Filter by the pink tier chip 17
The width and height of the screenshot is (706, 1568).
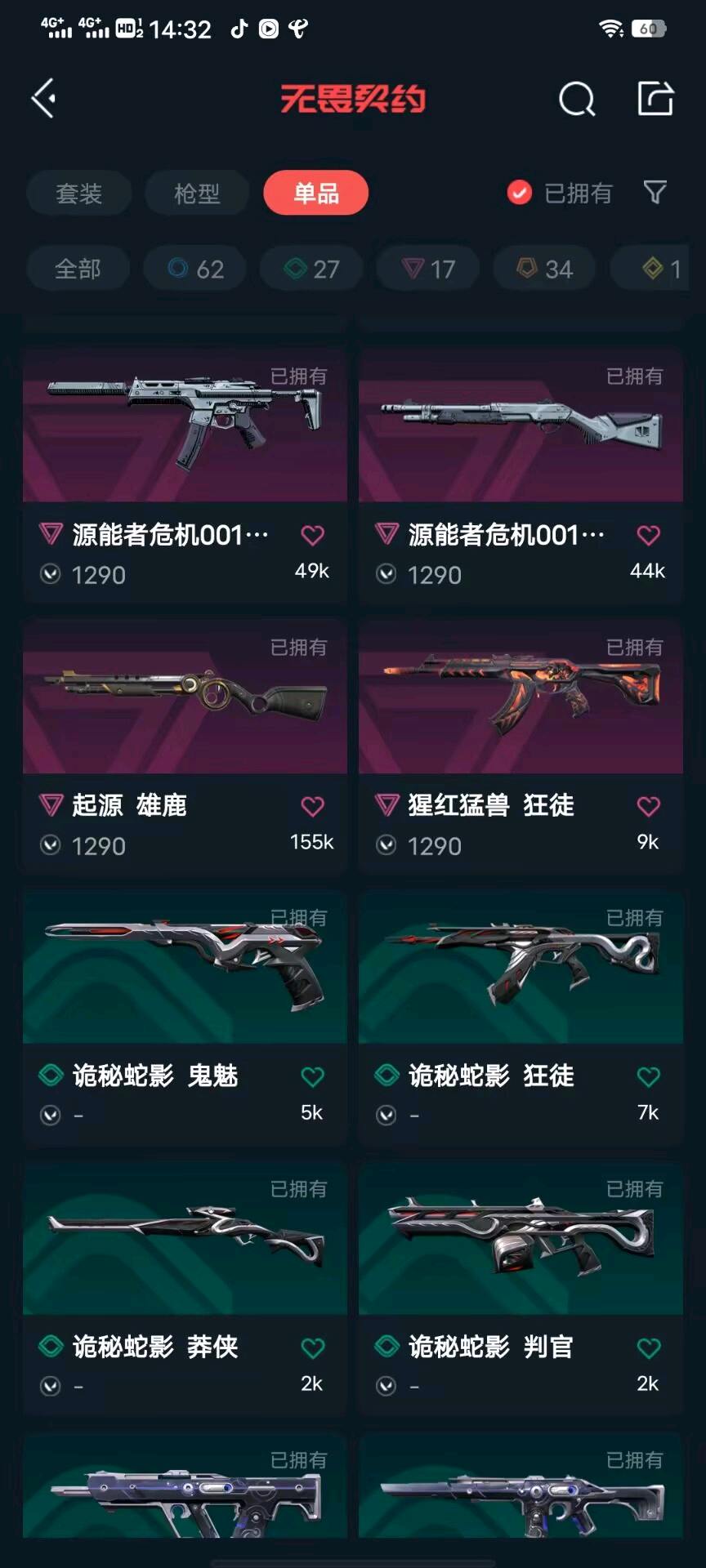pos(428,269)
